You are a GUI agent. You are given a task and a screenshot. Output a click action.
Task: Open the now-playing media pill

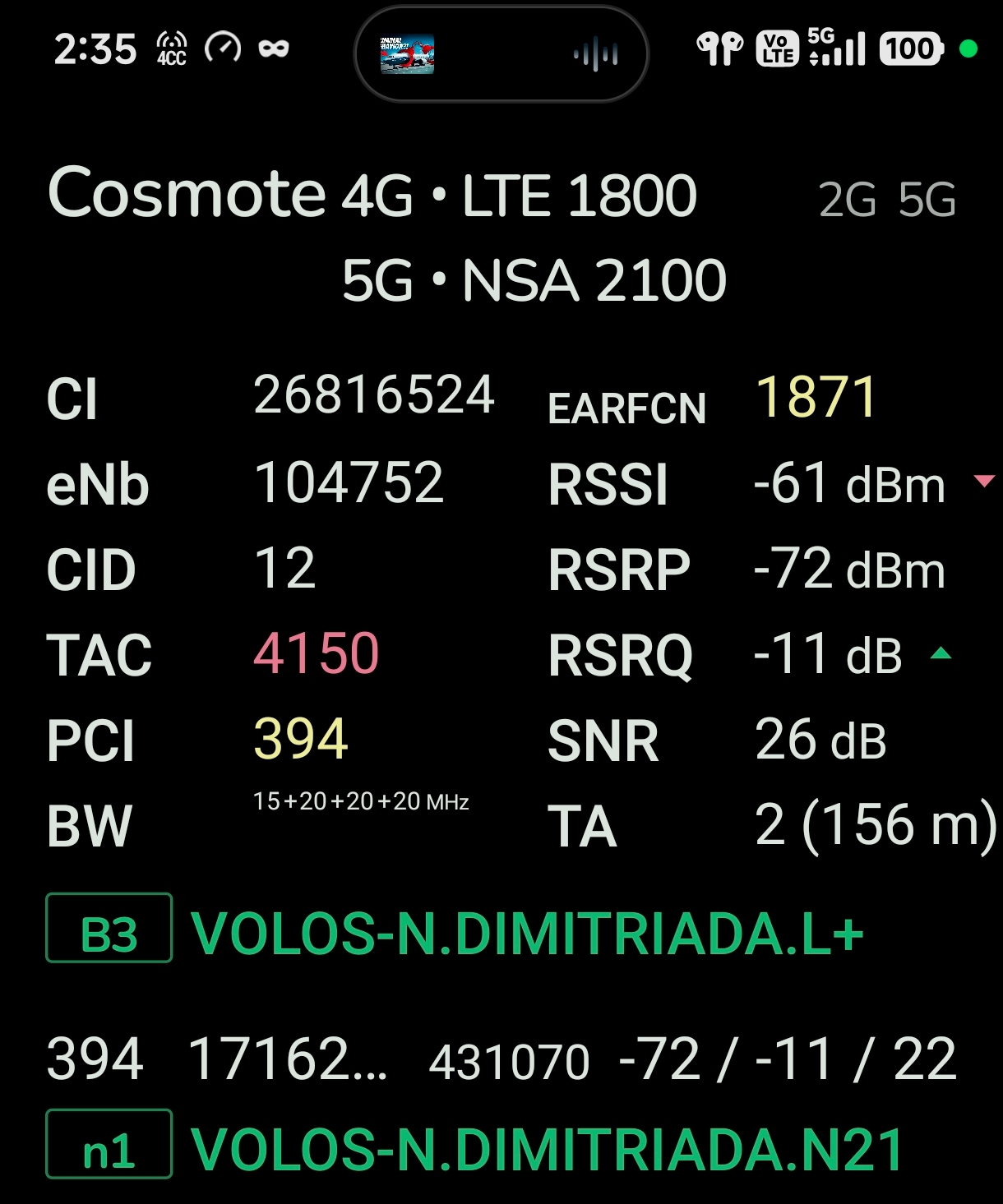501,54
